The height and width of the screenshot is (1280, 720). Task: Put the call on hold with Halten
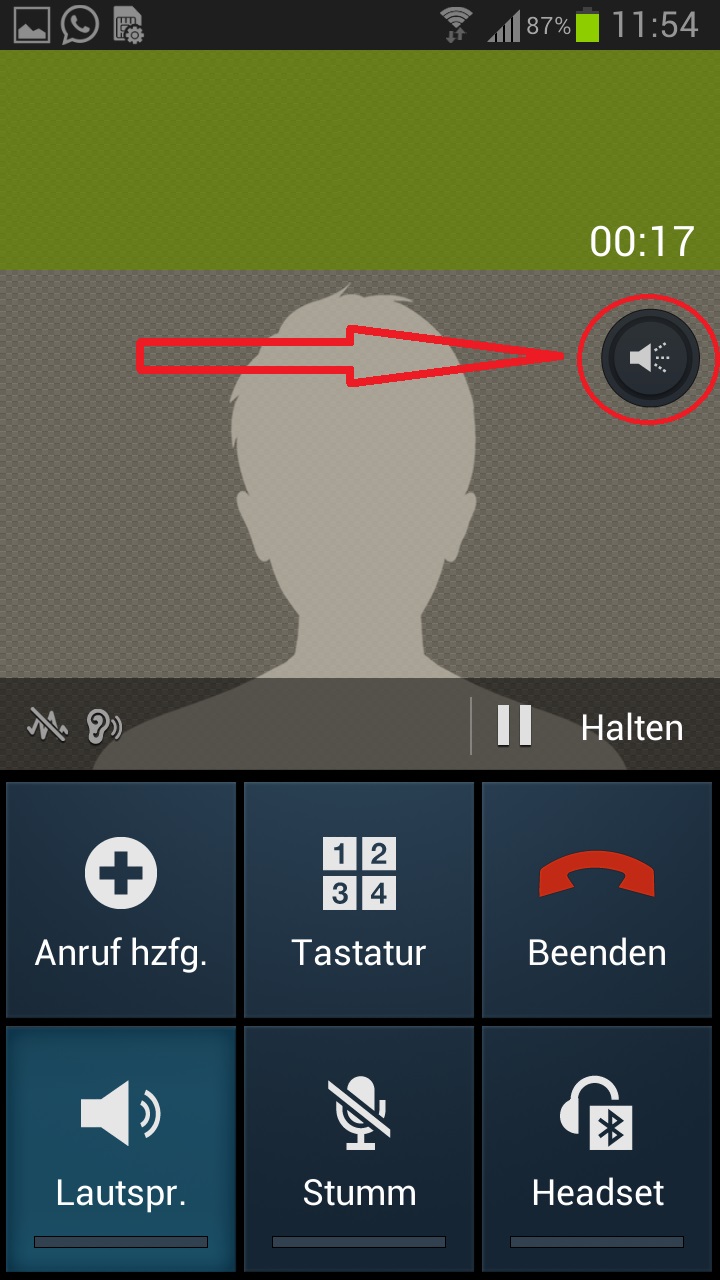pyautogui.click(x=590, y=726)
